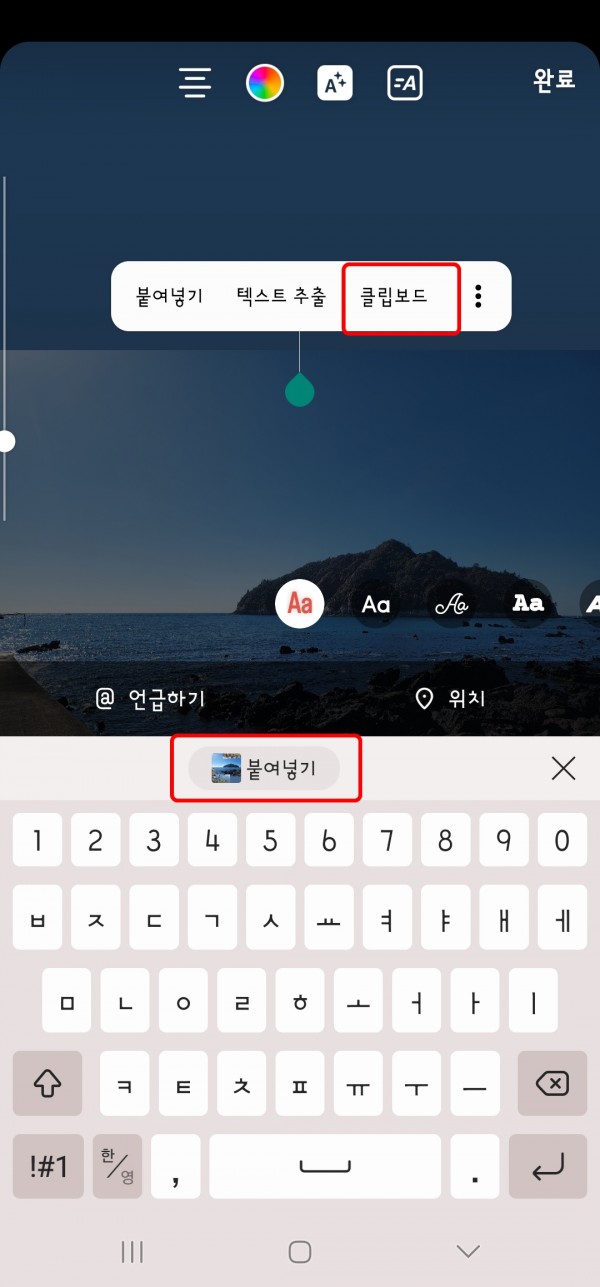
Task: Choose the bold serif Aa font
Action: point(527,603)
